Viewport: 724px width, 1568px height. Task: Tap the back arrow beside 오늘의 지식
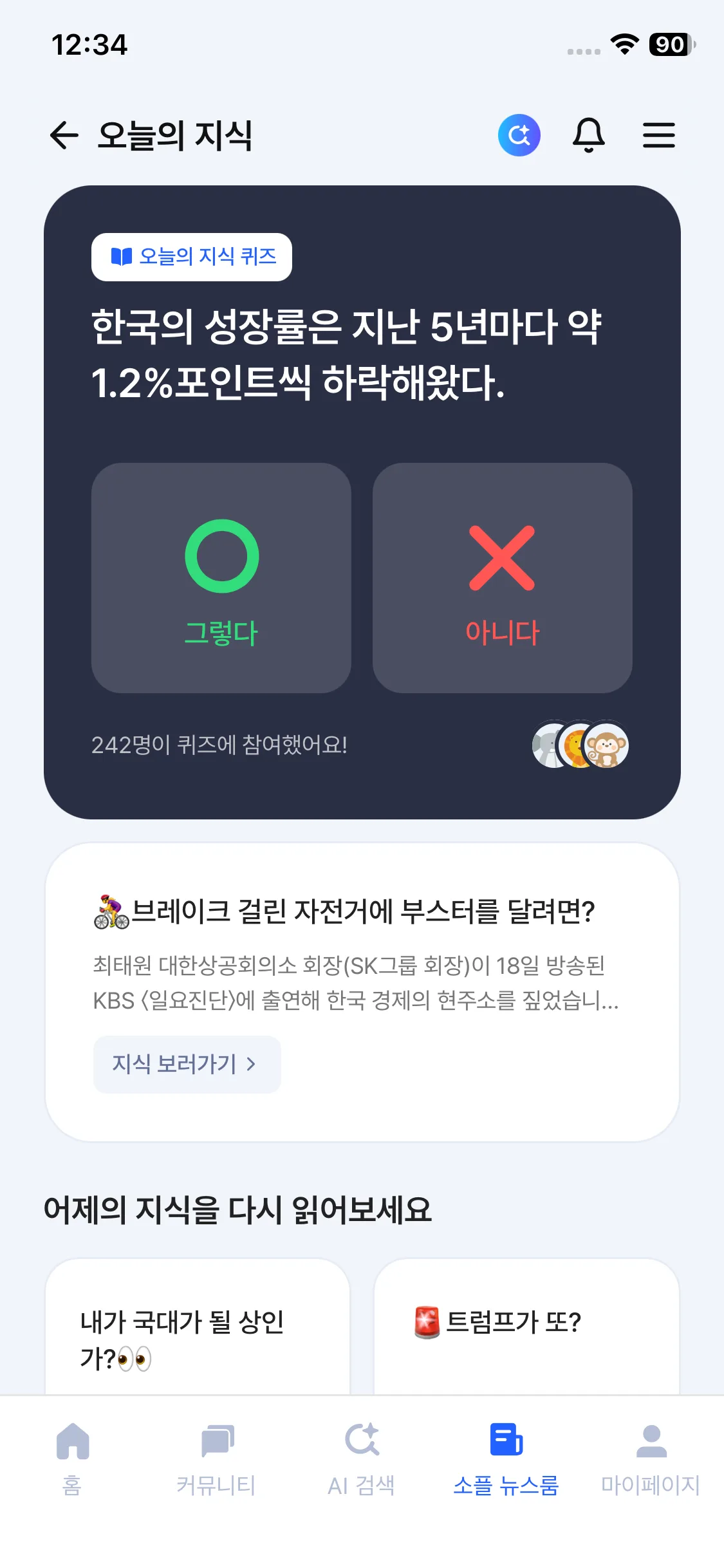tap(64, 135)
